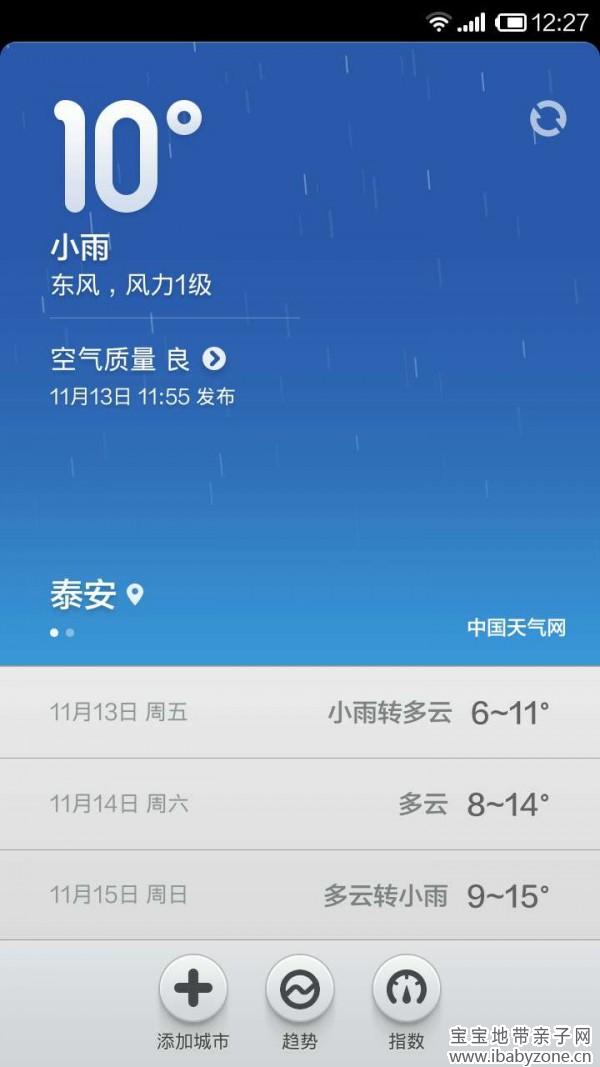Open forecast for 11月13日 周五
Viewport: 600px width, 1067px height.
click(x=300, y=713)
